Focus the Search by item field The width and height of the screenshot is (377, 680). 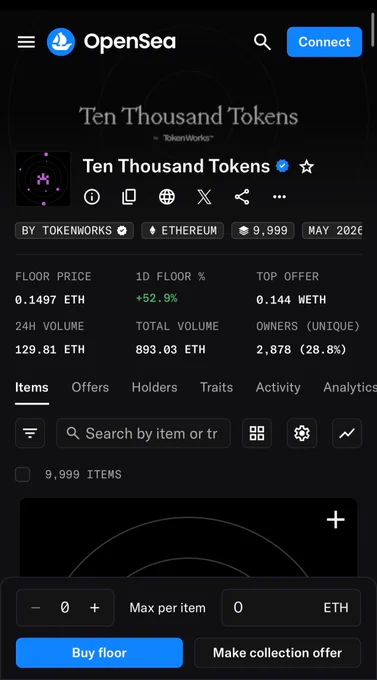(143, 433)
